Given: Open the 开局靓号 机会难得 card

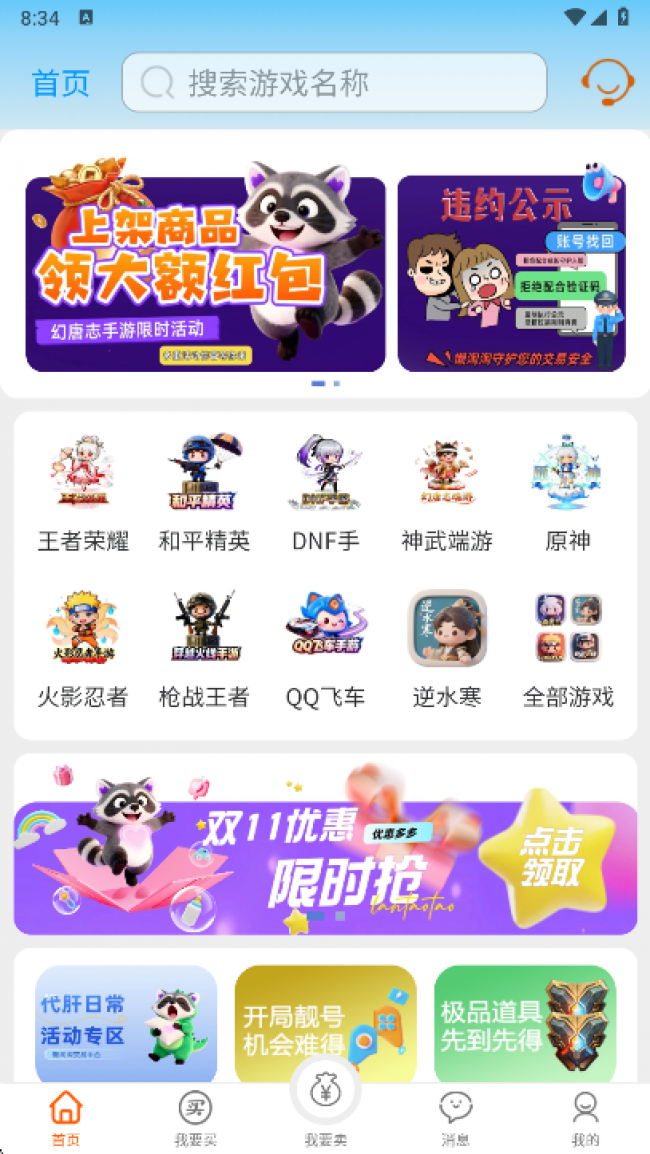Looking at the screenshot, I should tap(325, 1023).
